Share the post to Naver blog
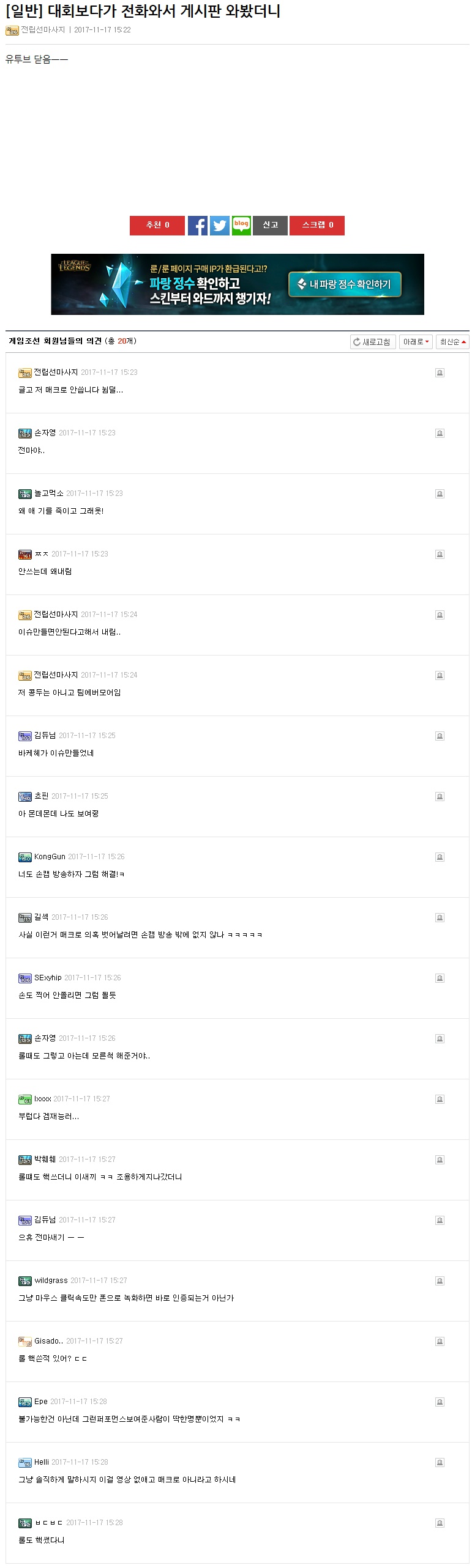This screenshot has height=1568, width=472. tap(241, 225)
